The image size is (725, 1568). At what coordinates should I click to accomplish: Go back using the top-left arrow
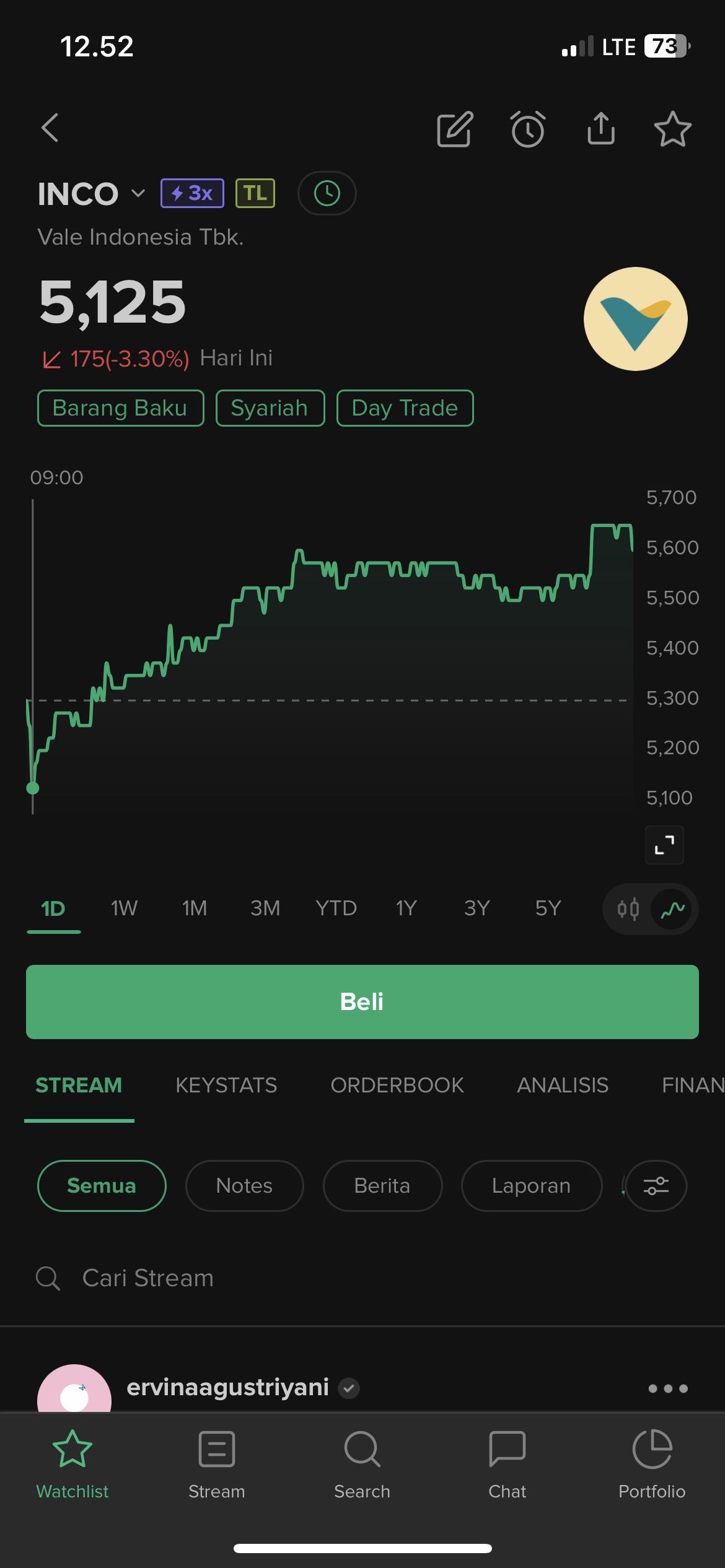click(50, 128)
